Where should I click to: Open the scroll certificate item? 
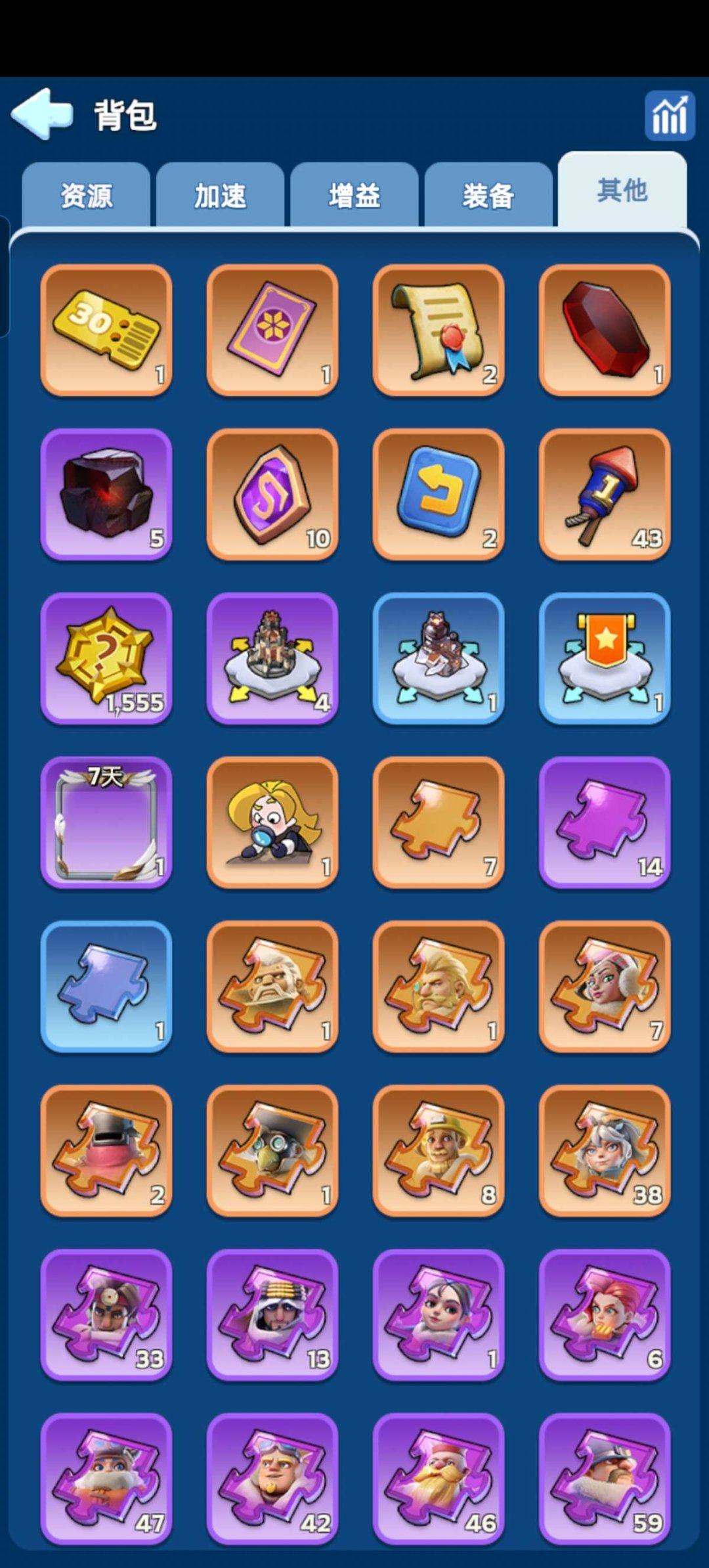pos(438,330)
